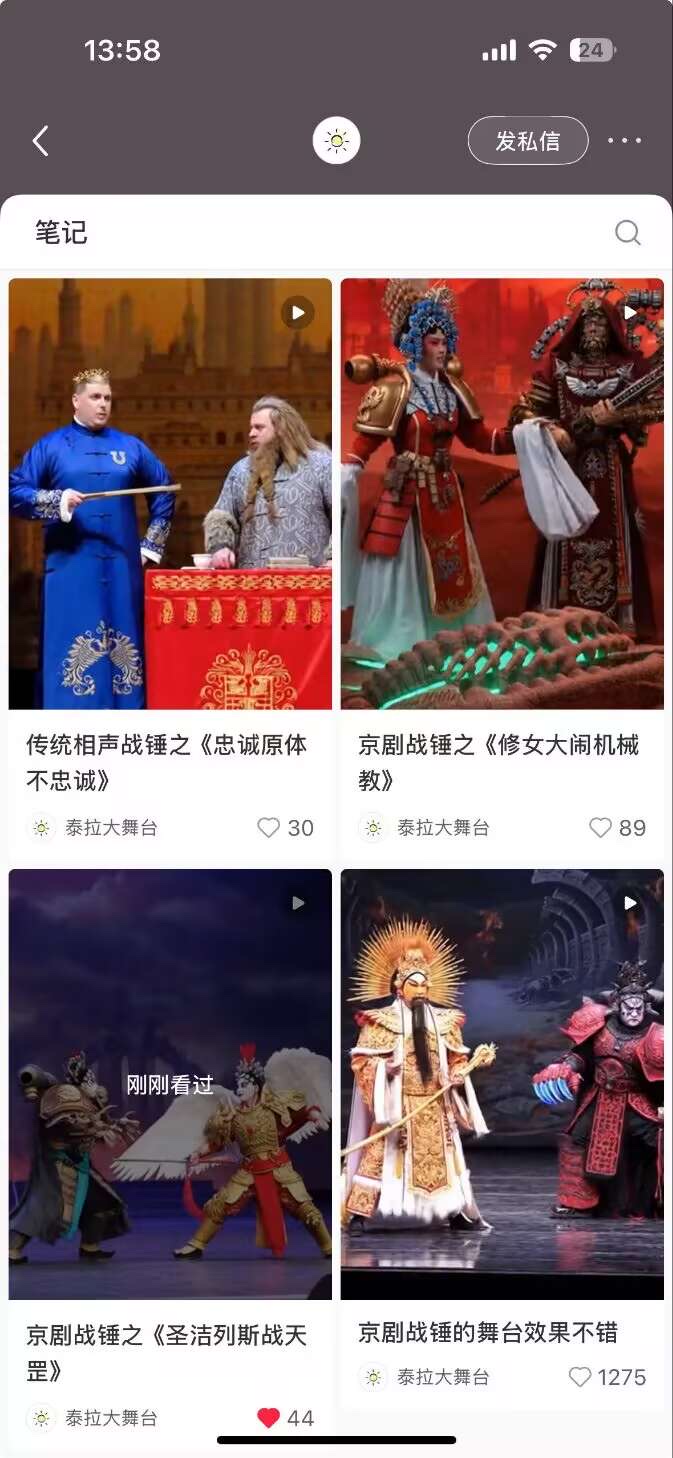Viewport: 673px width, 1458px height.
Task: Open the 《忠诚原体不忠诚》 video note
Action: [170, 494]
